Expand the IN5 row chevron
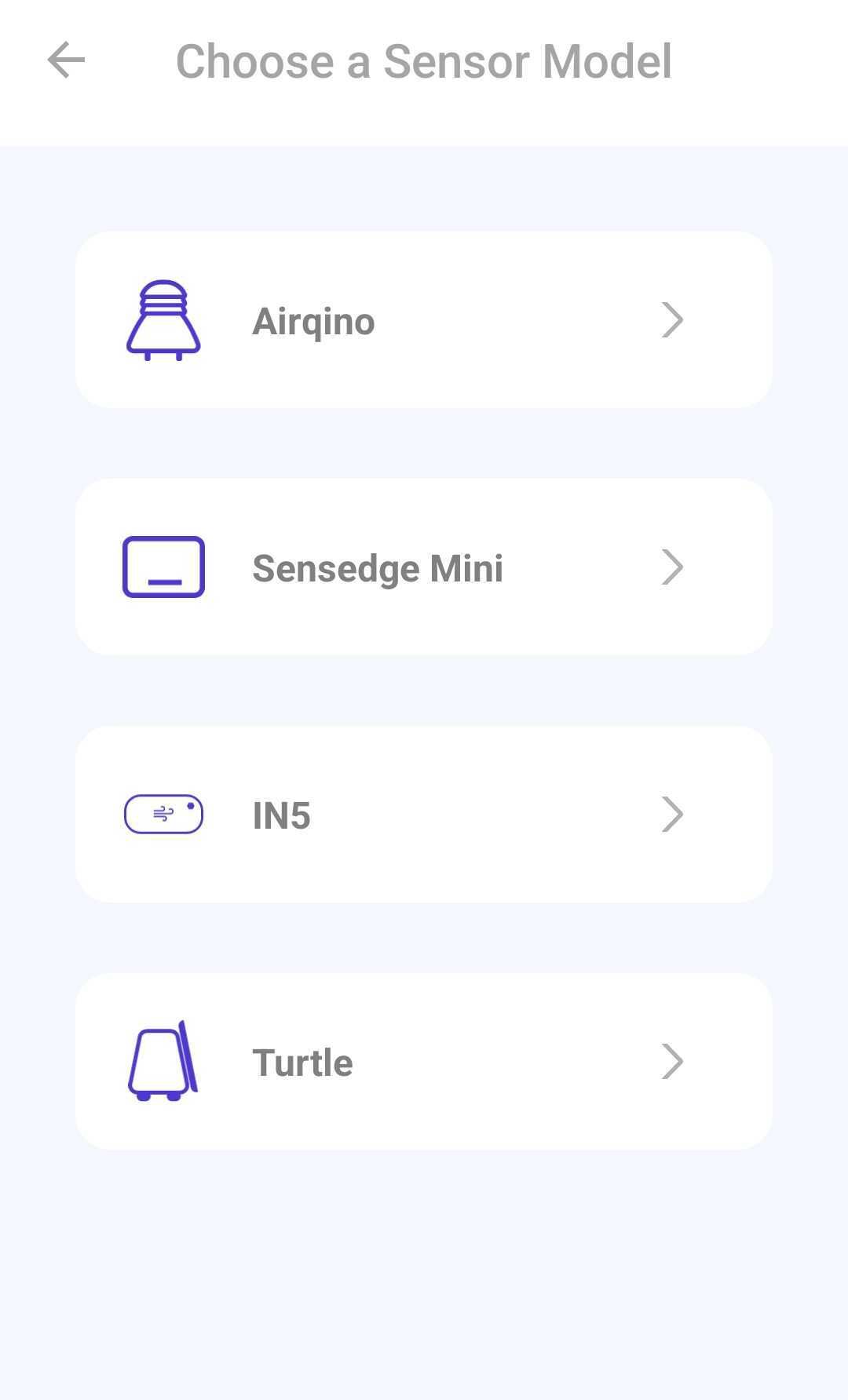Image resolution: width=848 pixels, height=1400 pixels. 673,815
